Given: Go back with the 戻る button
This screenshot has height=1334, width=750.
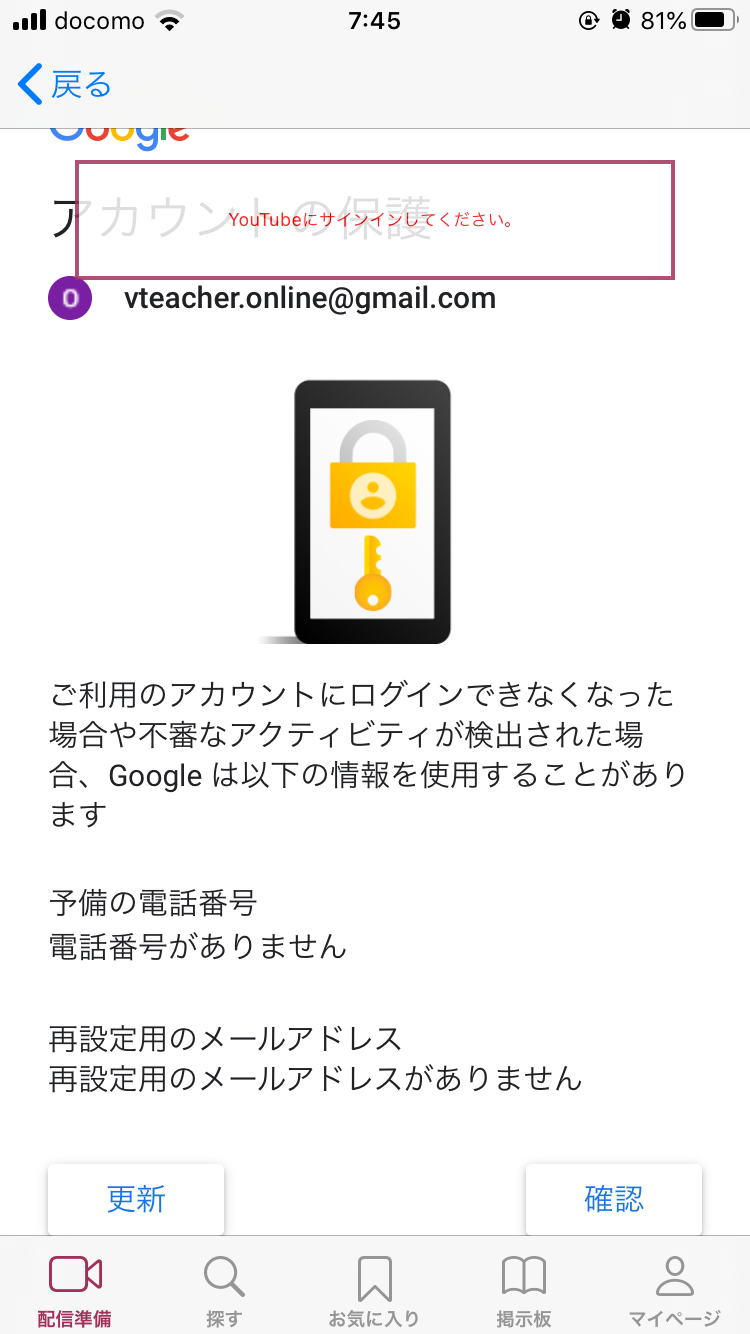Looking at the screenshot, I should [65, 85].
